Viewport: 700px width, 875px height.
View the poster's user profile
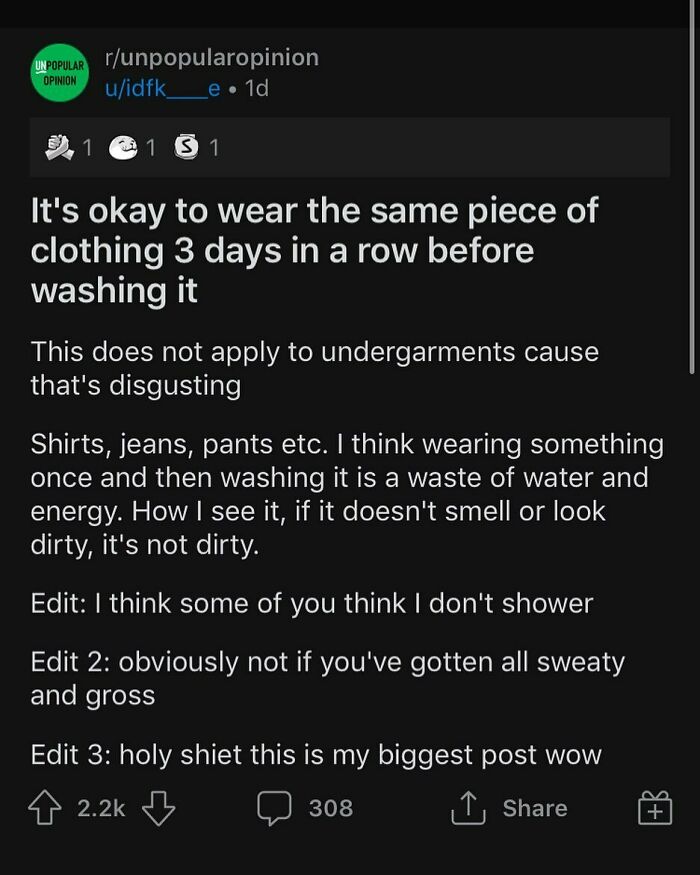click(163, 88)
